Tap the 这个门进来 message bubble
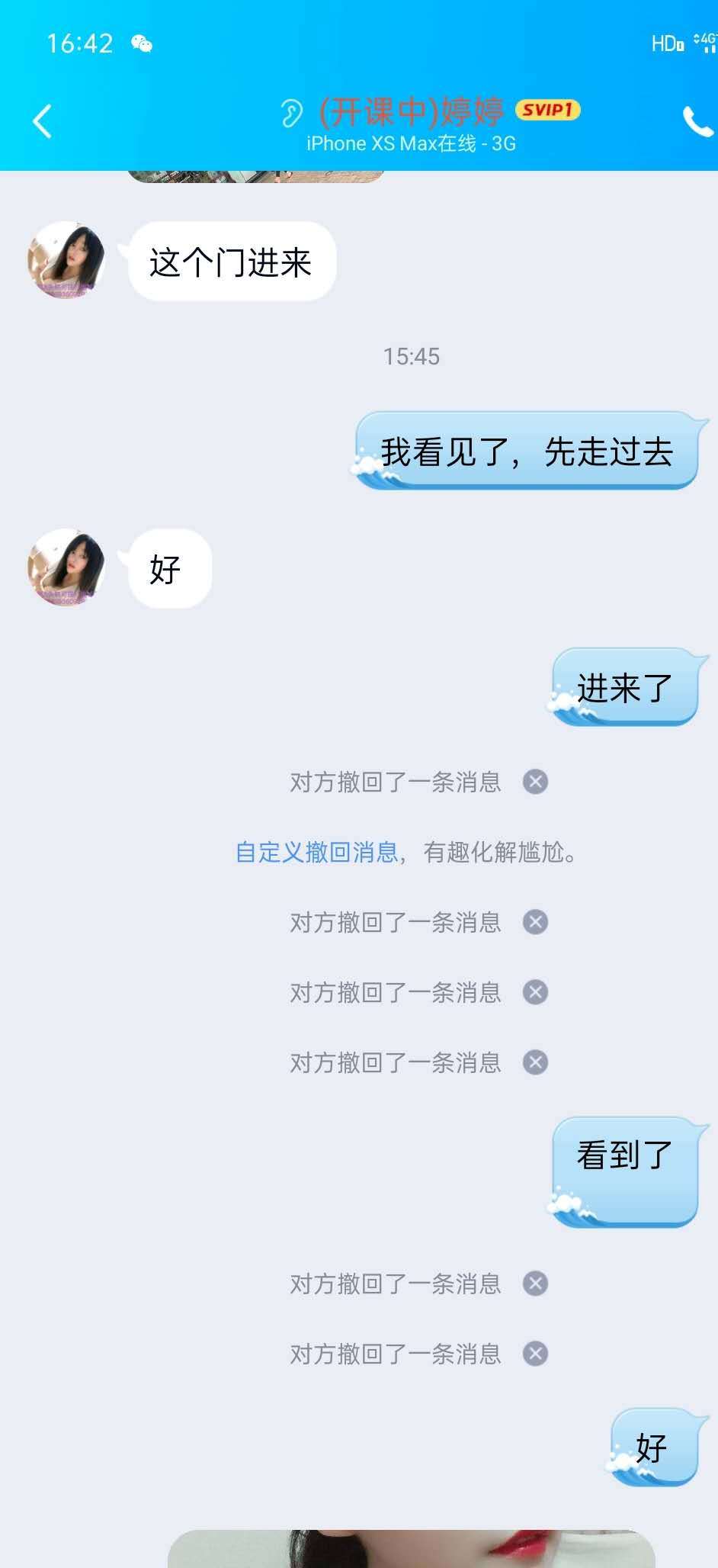Screen dimensions: 718x1568 tap(231, 261)
